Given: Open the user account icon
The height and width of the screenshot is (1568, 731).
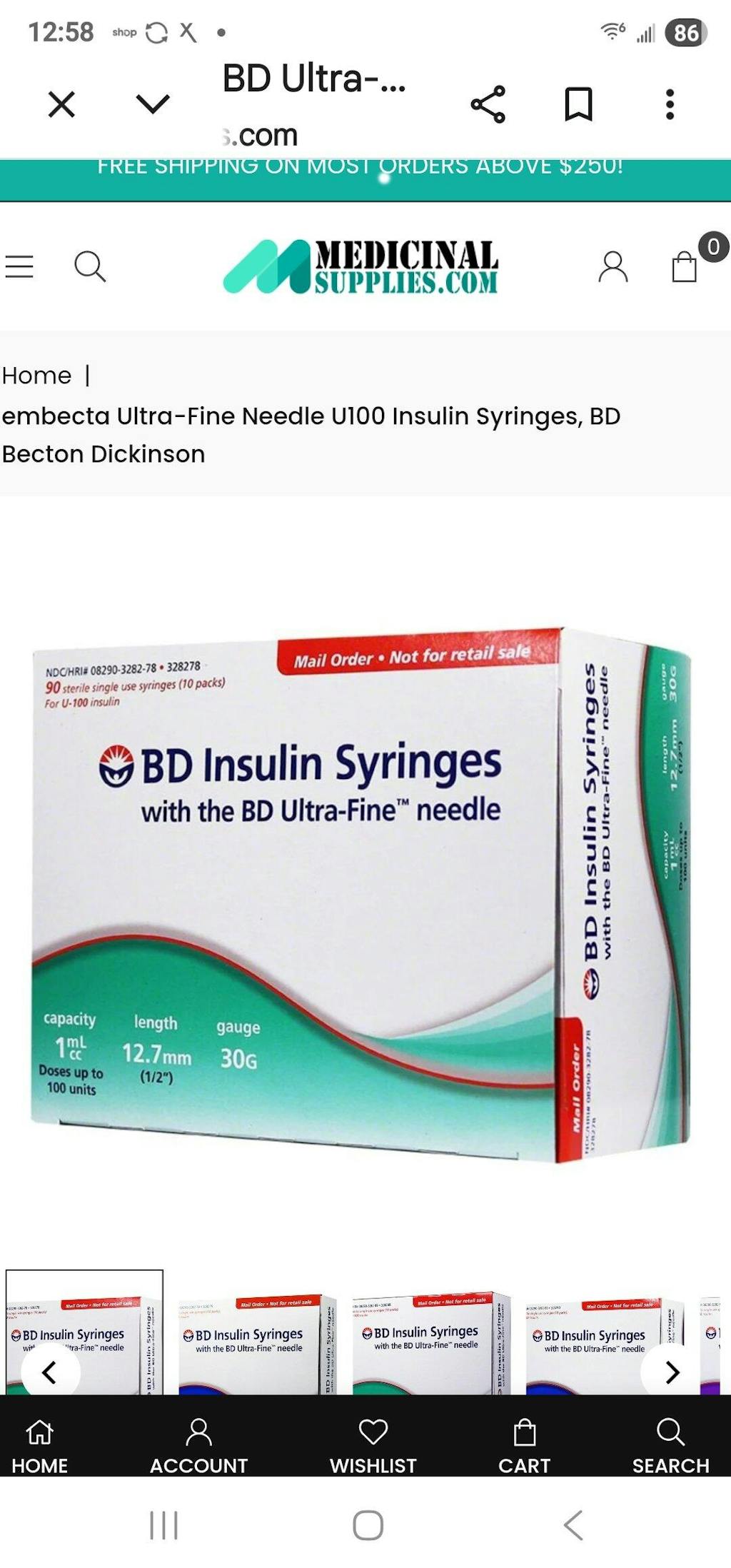Looking at the screenshot, I should (x=612, y=266).
